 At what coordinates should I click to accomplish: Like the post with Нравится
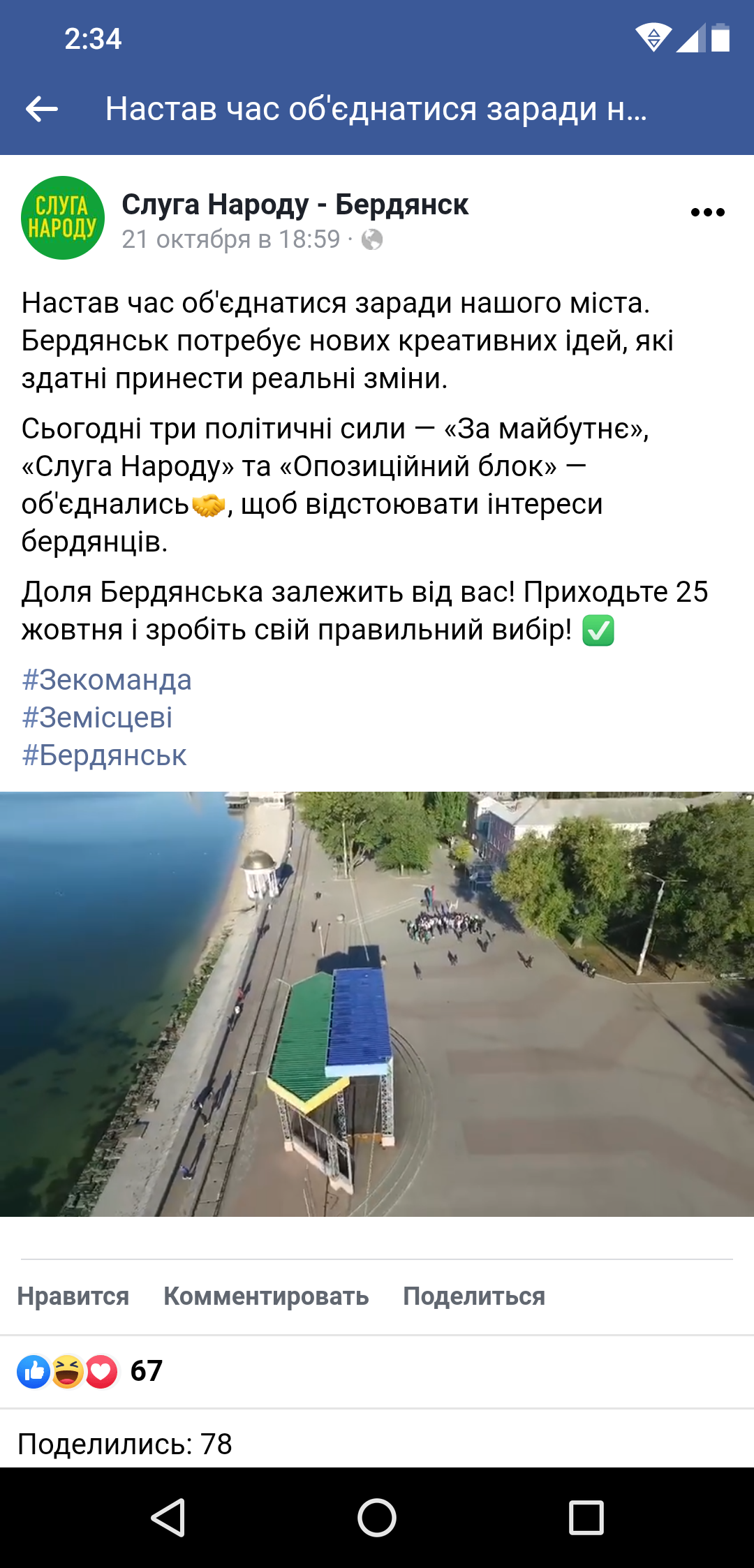pos(73,1296)
